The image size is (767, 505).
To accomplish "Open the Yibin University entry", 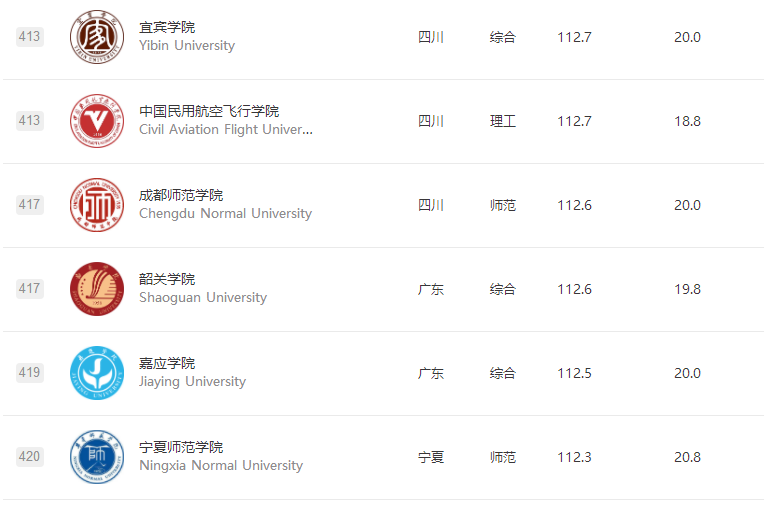I will pyautogui.click(x=167, y=28).
